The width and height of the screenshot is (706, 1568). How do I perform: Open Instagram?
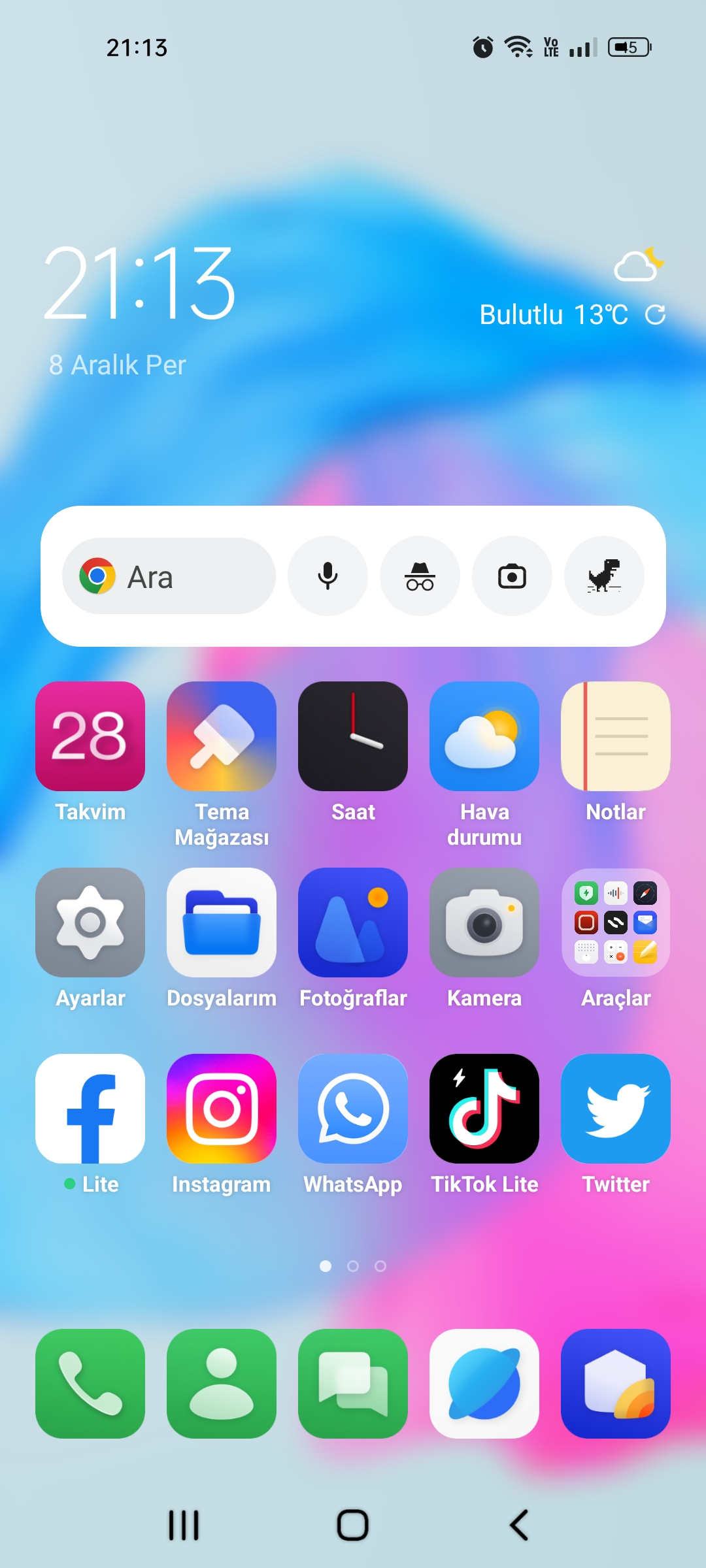222,1109
